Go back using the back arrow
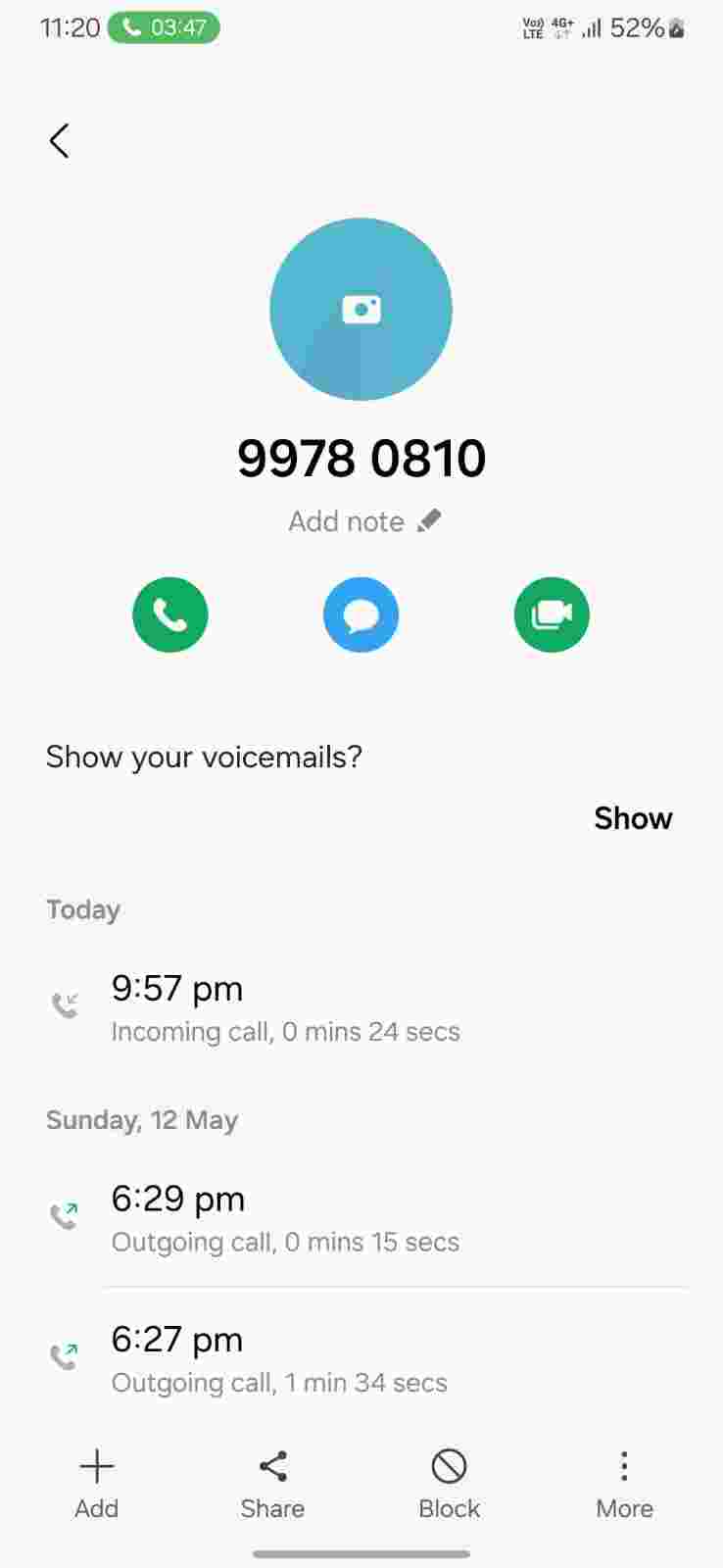 pos(60,141)
